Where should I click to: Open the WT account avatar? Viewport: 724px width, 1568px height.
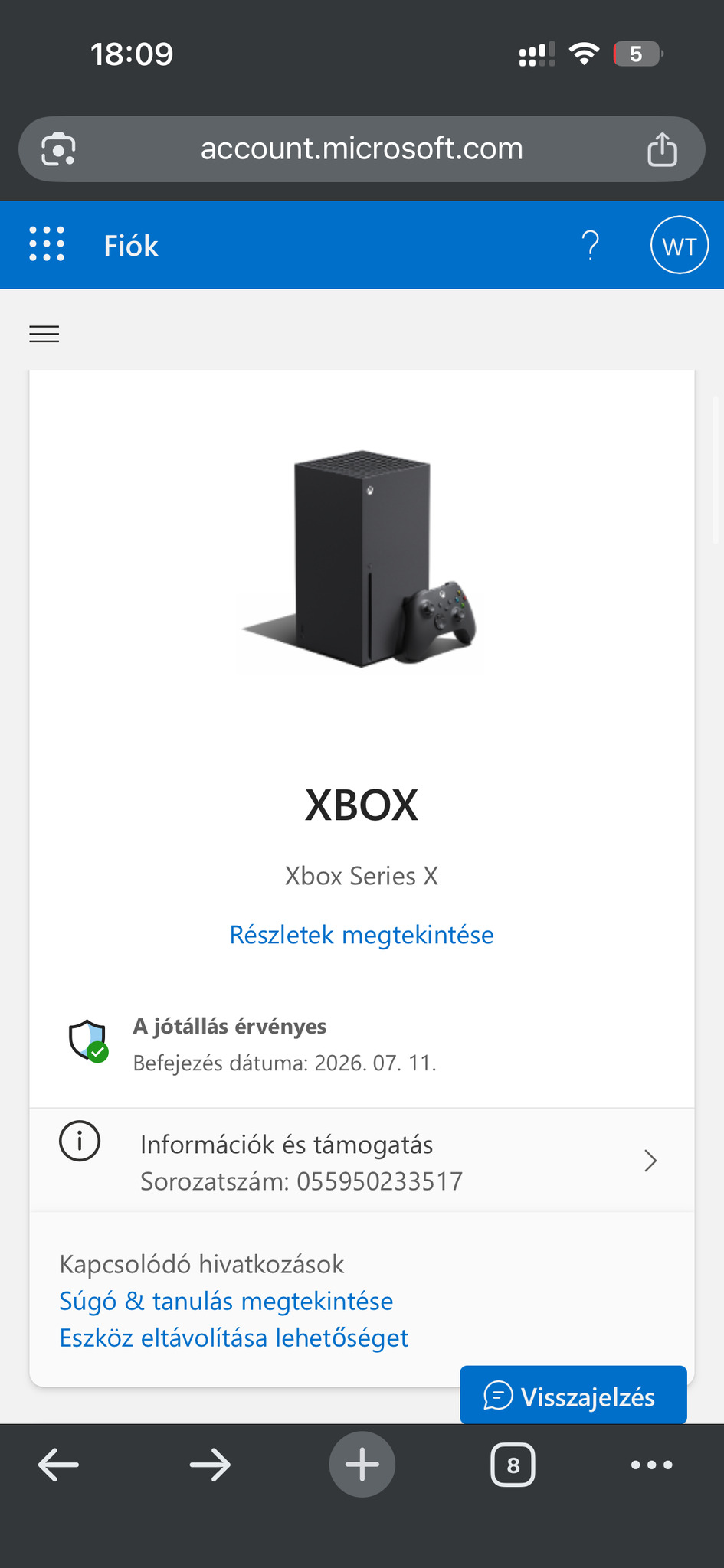pos(679,246)
